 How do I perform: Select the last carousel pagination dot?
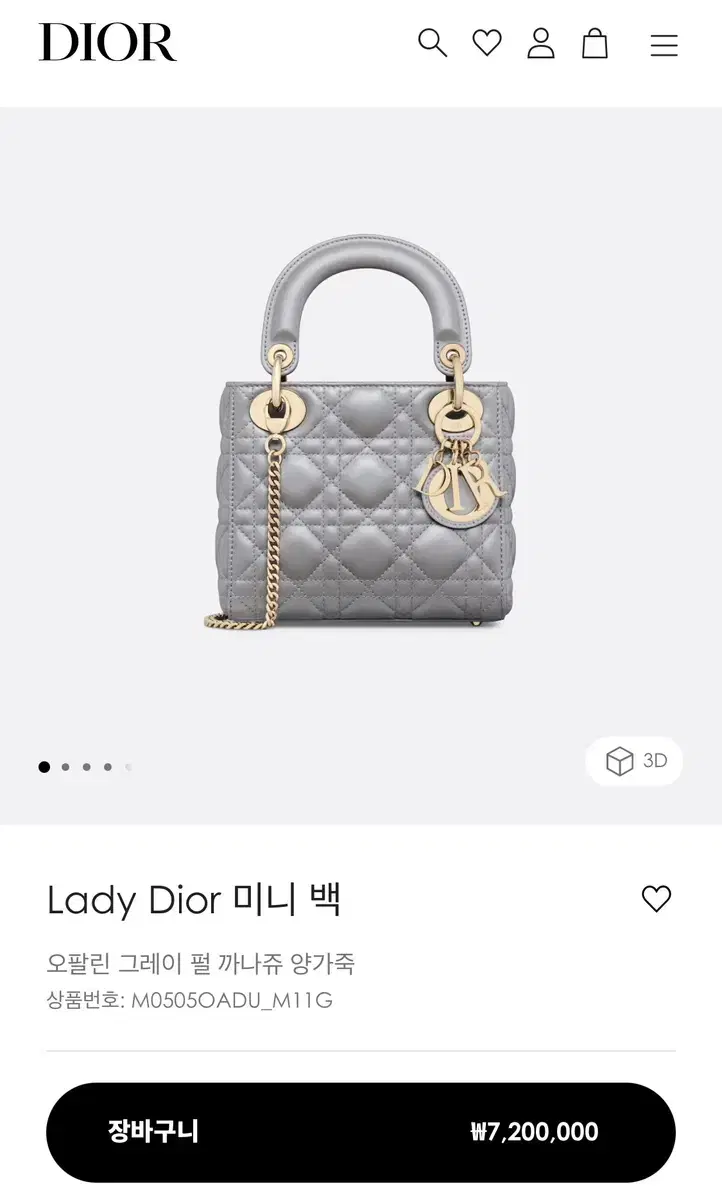[128, 766]
